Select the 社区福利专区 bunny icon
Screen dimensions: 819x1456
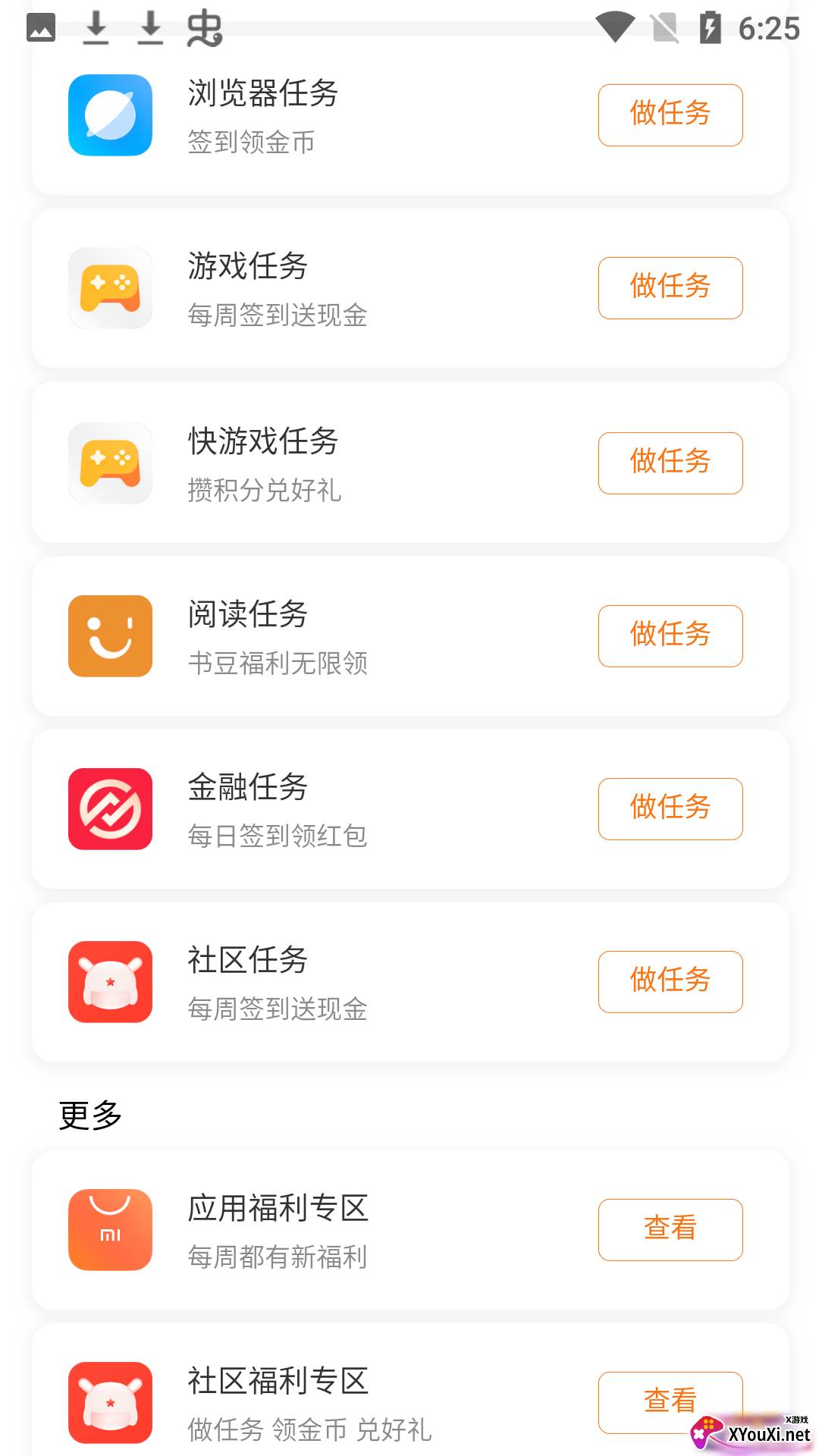[x=109, y=1401]
